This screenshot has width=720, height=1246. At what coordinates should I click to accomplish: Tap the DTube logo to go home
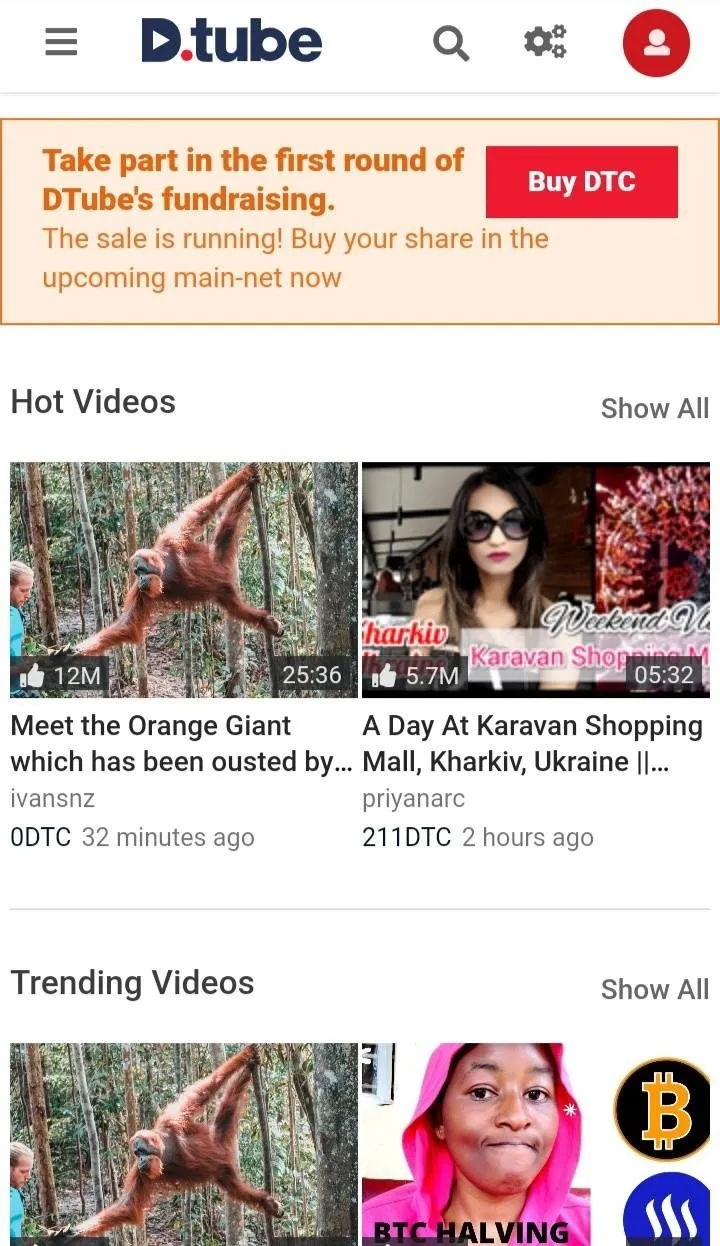231,42
